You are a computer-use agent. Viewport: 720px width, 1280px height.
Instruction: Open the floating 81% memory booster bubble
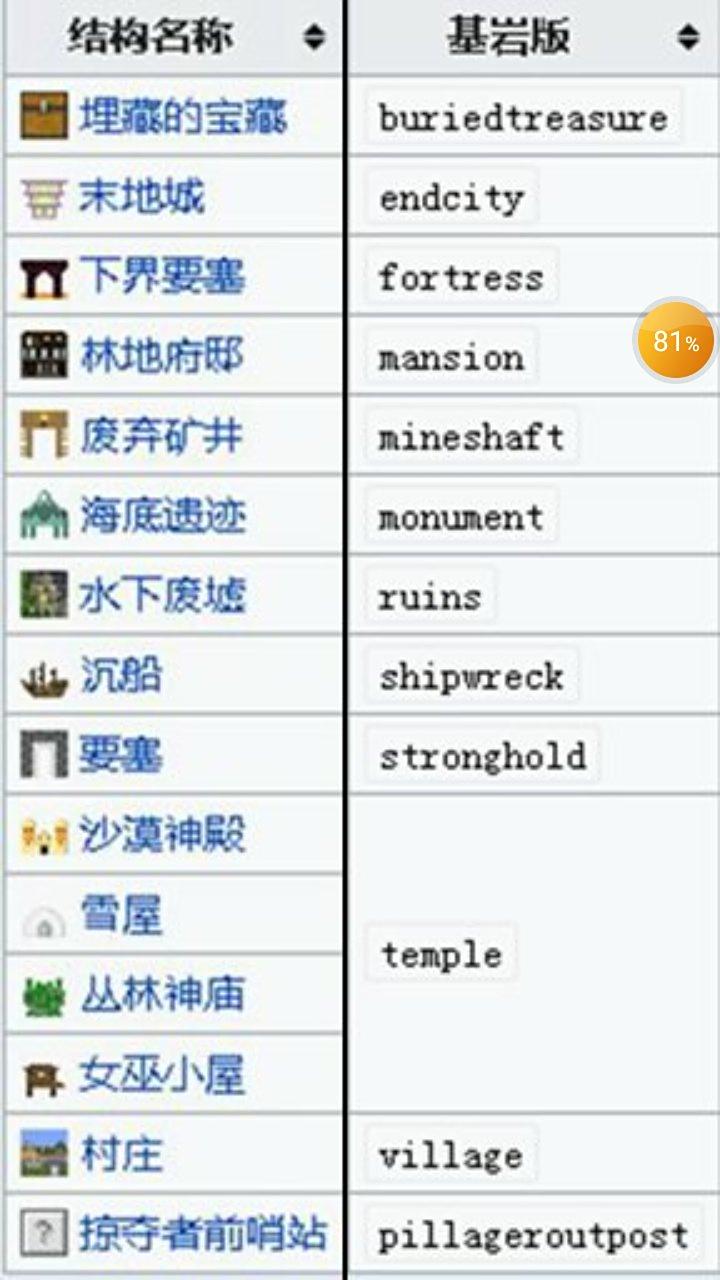(x=676, y=342)
